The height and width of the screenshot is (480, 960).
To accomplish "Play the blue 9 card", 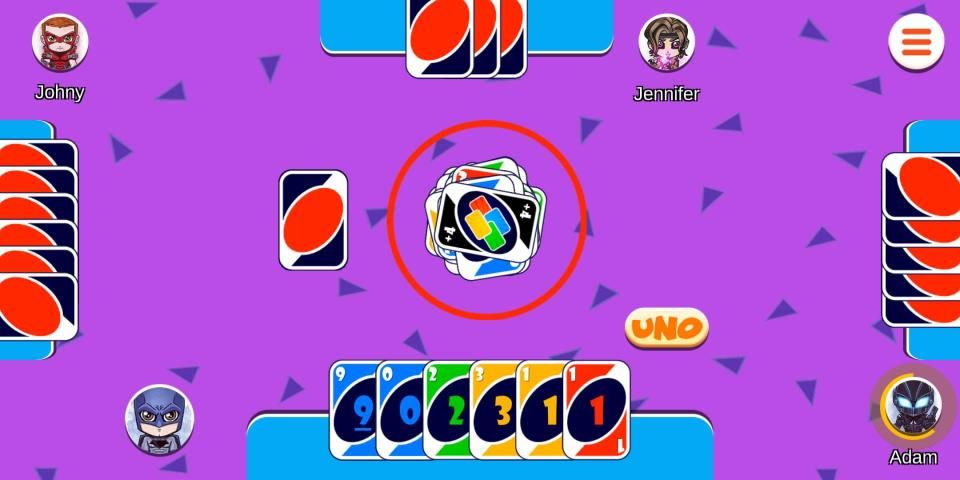I will 351,410.
